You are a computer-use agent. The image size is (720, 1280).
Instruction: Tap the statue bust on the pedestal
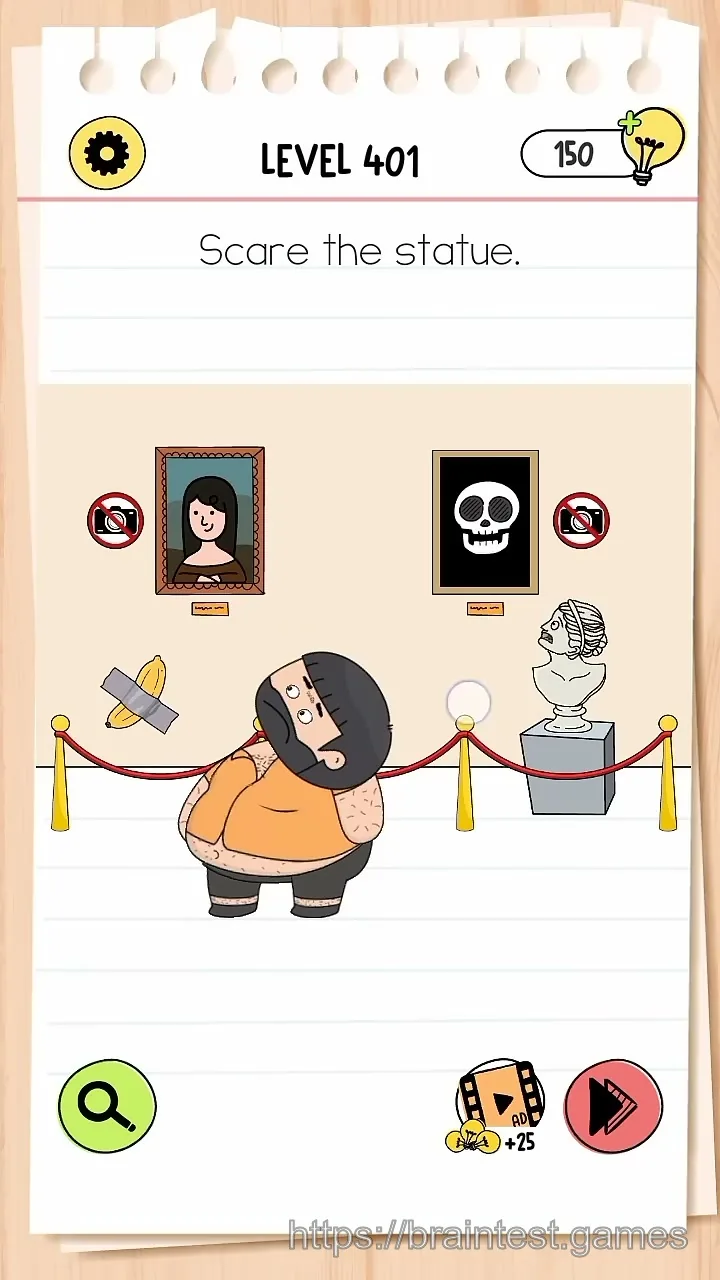click(x=568, y=665)
